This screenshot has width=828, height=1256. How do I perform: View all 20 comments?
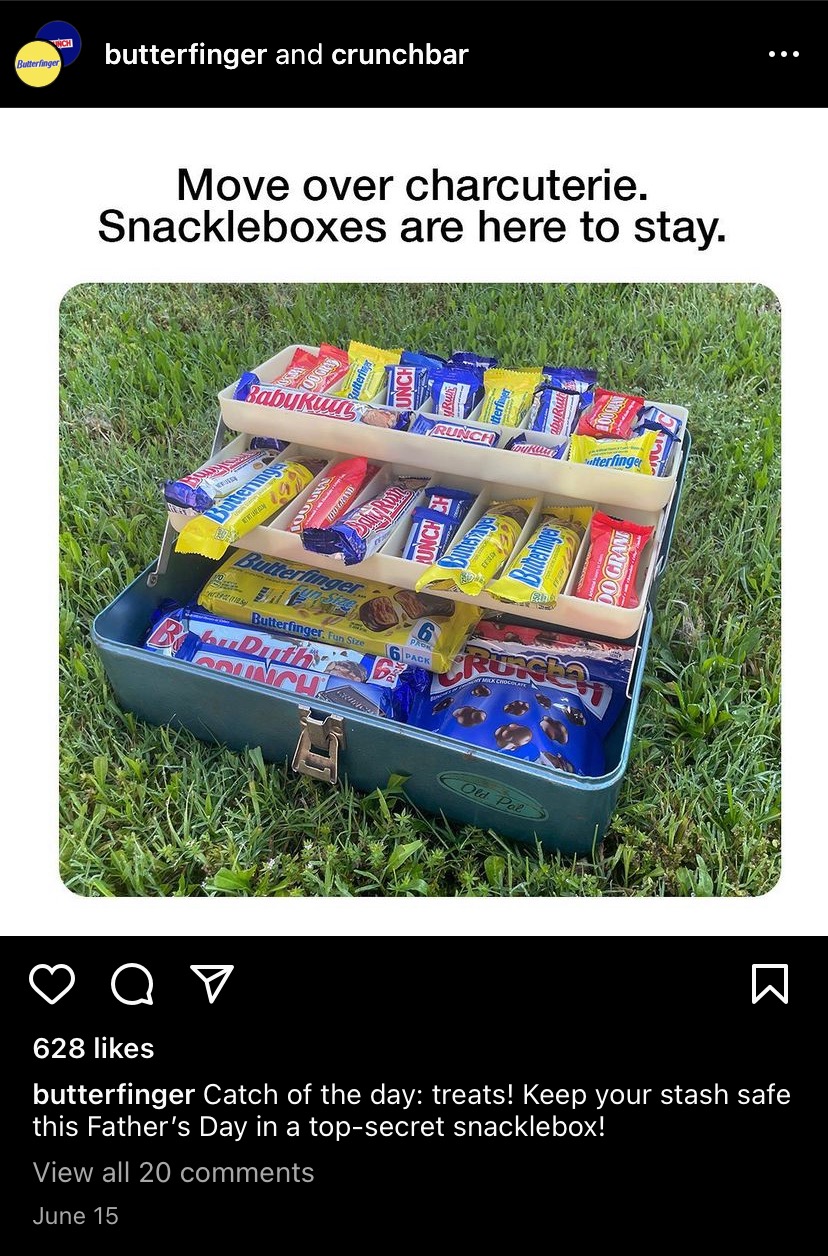click(173, 1172)
